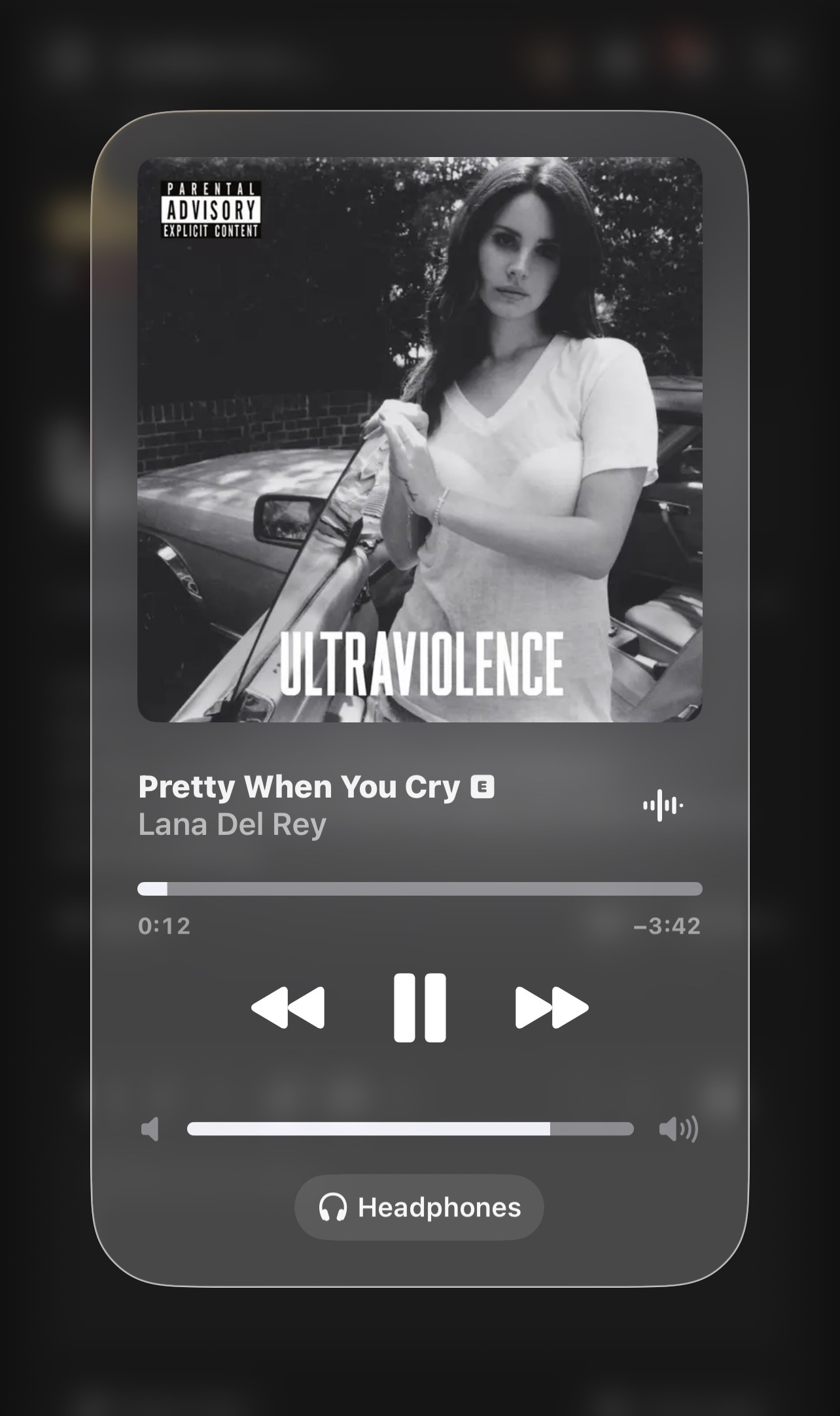The image size is (840, 1416).
Task: Tap the audio waveform icon
Action: pos(663,805)
